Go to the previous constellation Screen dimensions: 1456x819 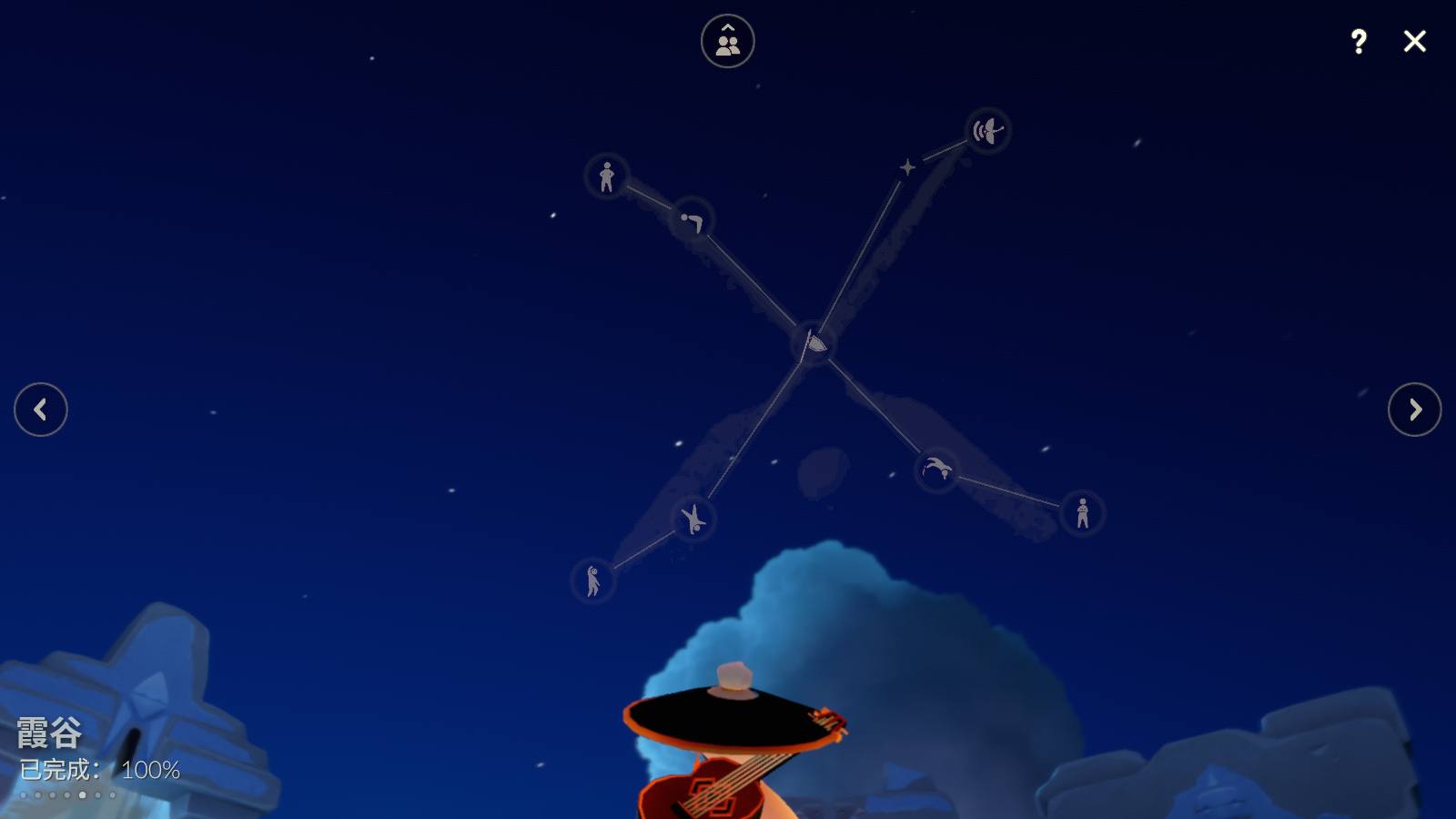coord(41,409)
